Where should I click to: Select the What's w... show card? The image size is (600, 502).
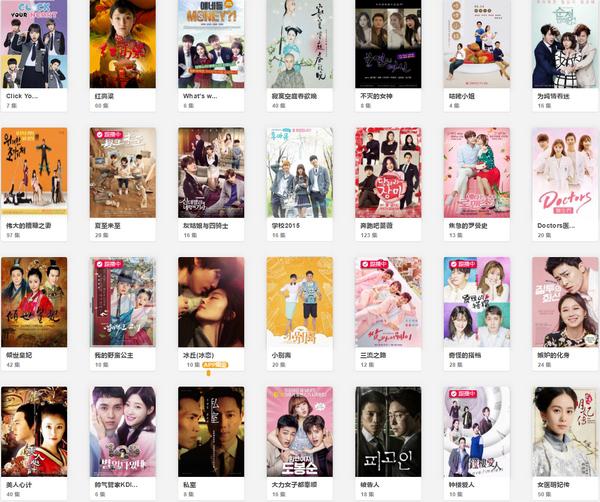(211, 44)
